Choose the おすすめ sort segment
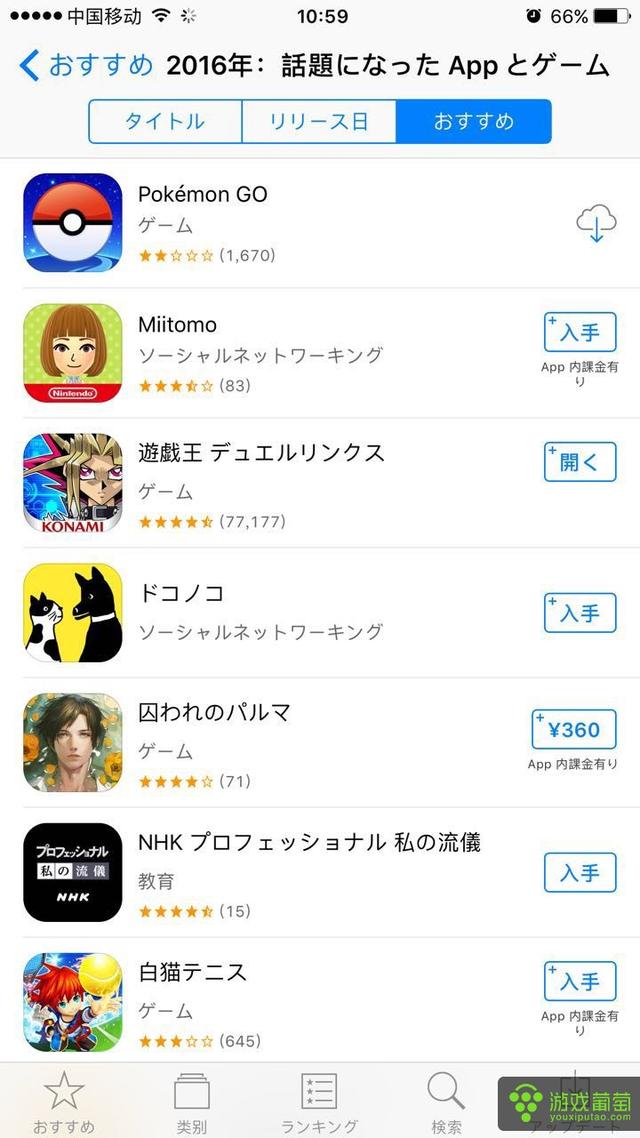 pyautogui.click(x=474, y=122)
